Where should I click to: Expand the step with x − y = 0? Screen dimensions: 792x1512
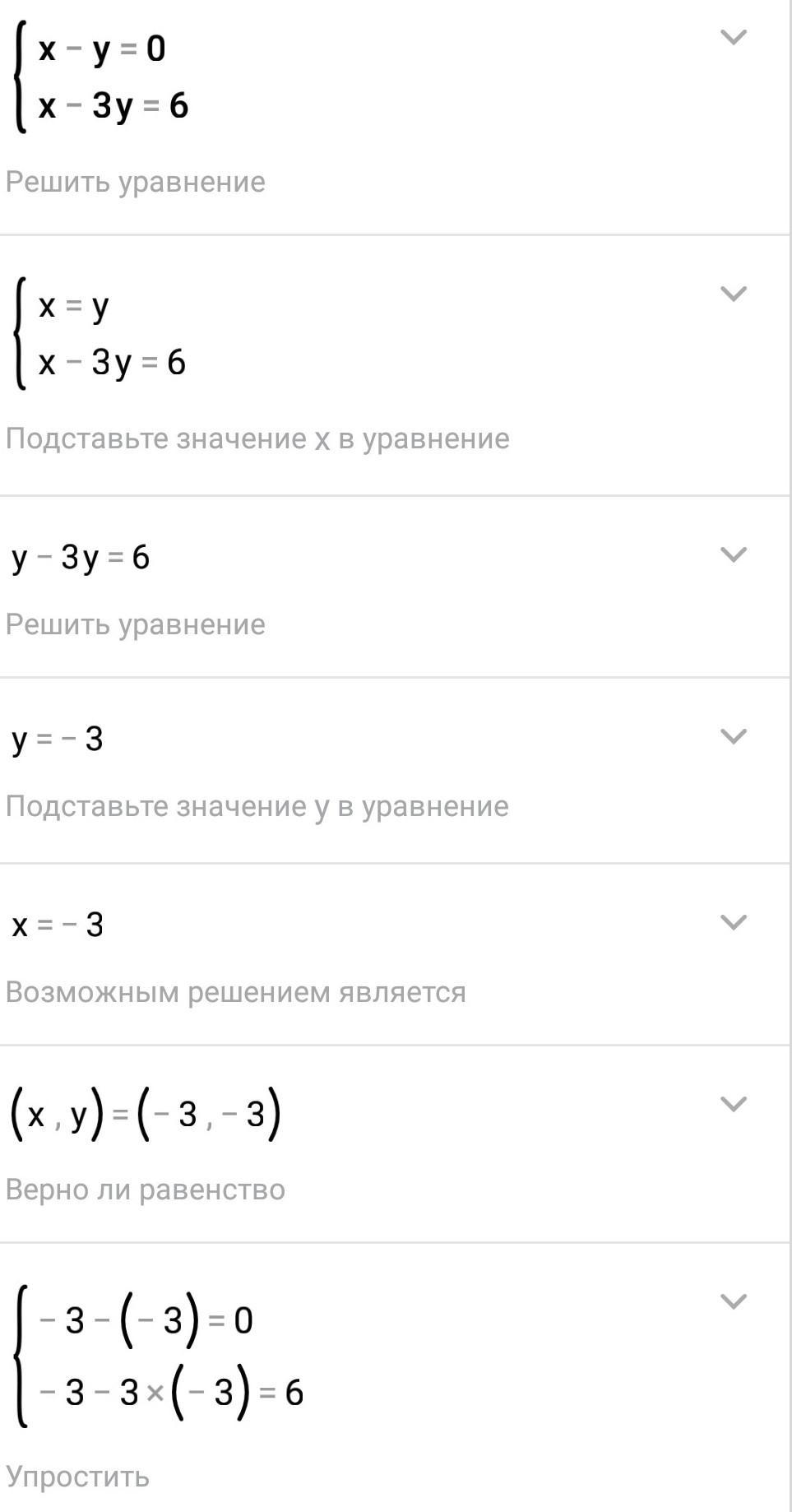(x=733, y=37)
